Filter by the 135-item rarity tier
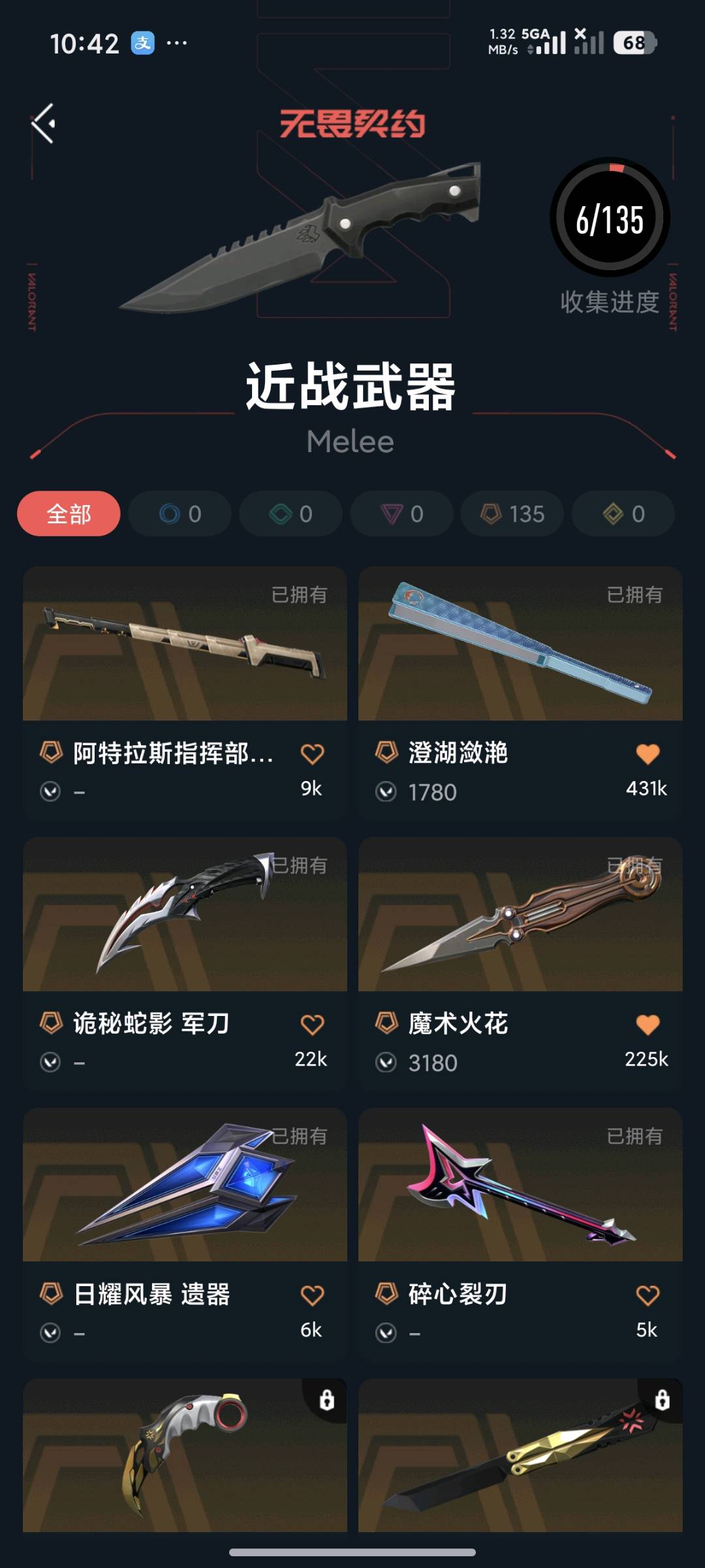This screenshot has height=1568, width=705. (x=512, y=514)
